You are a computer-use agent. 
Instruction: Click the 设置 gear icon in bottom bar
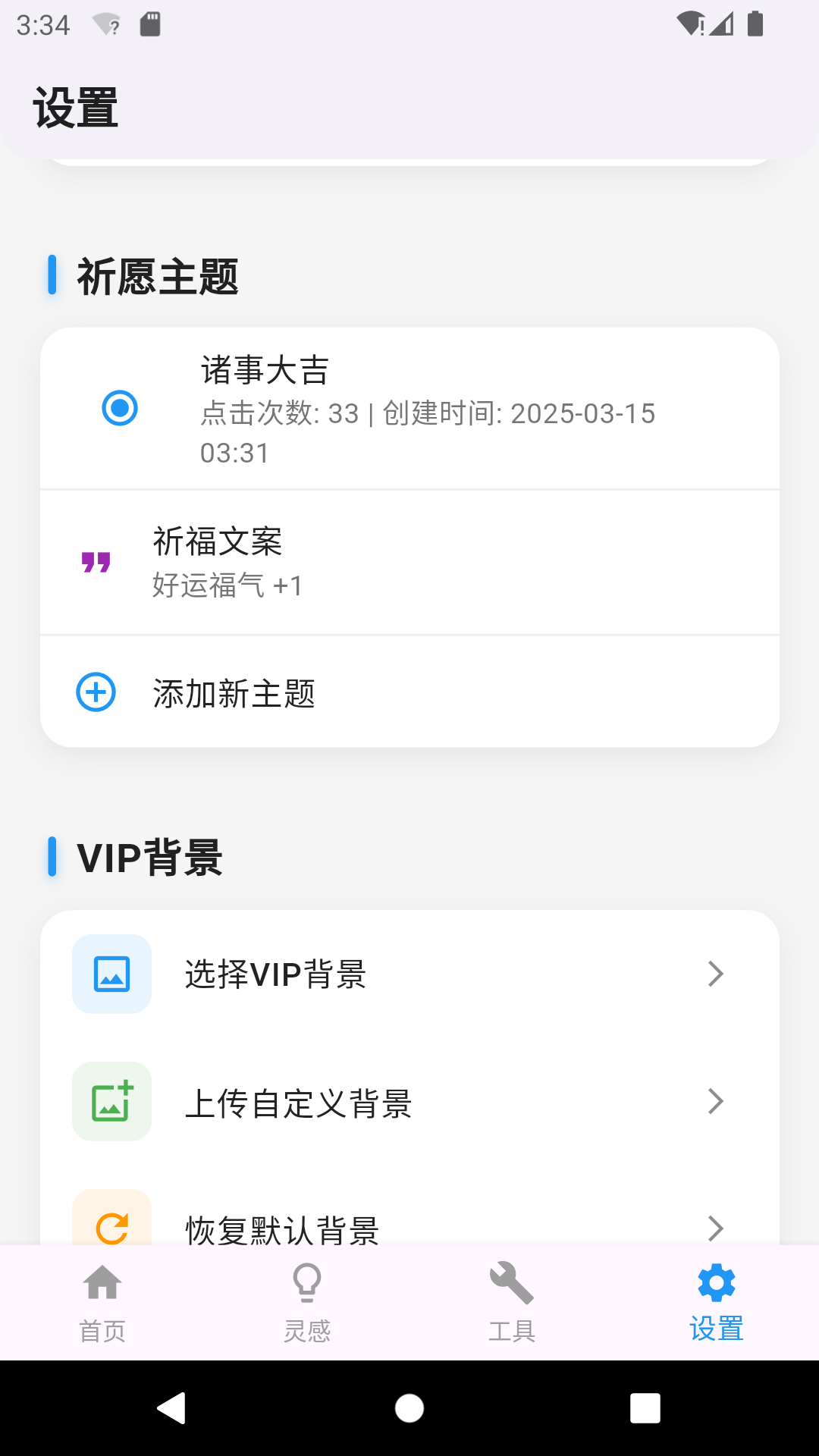[716, 1283]
